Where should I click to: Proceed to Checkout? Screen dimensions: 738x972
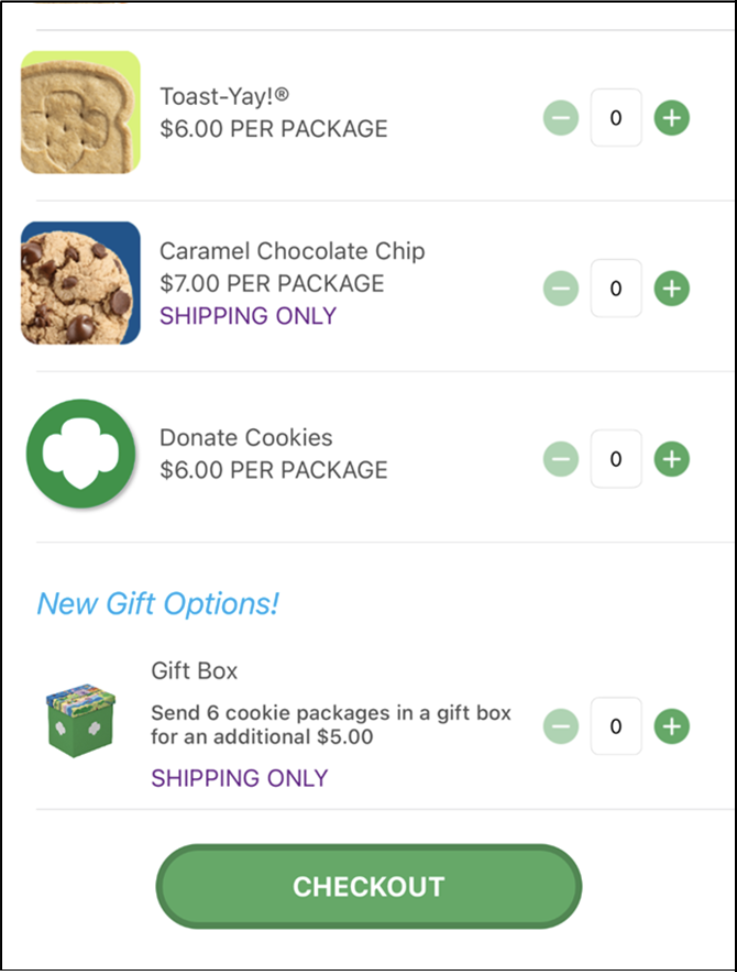368,887
